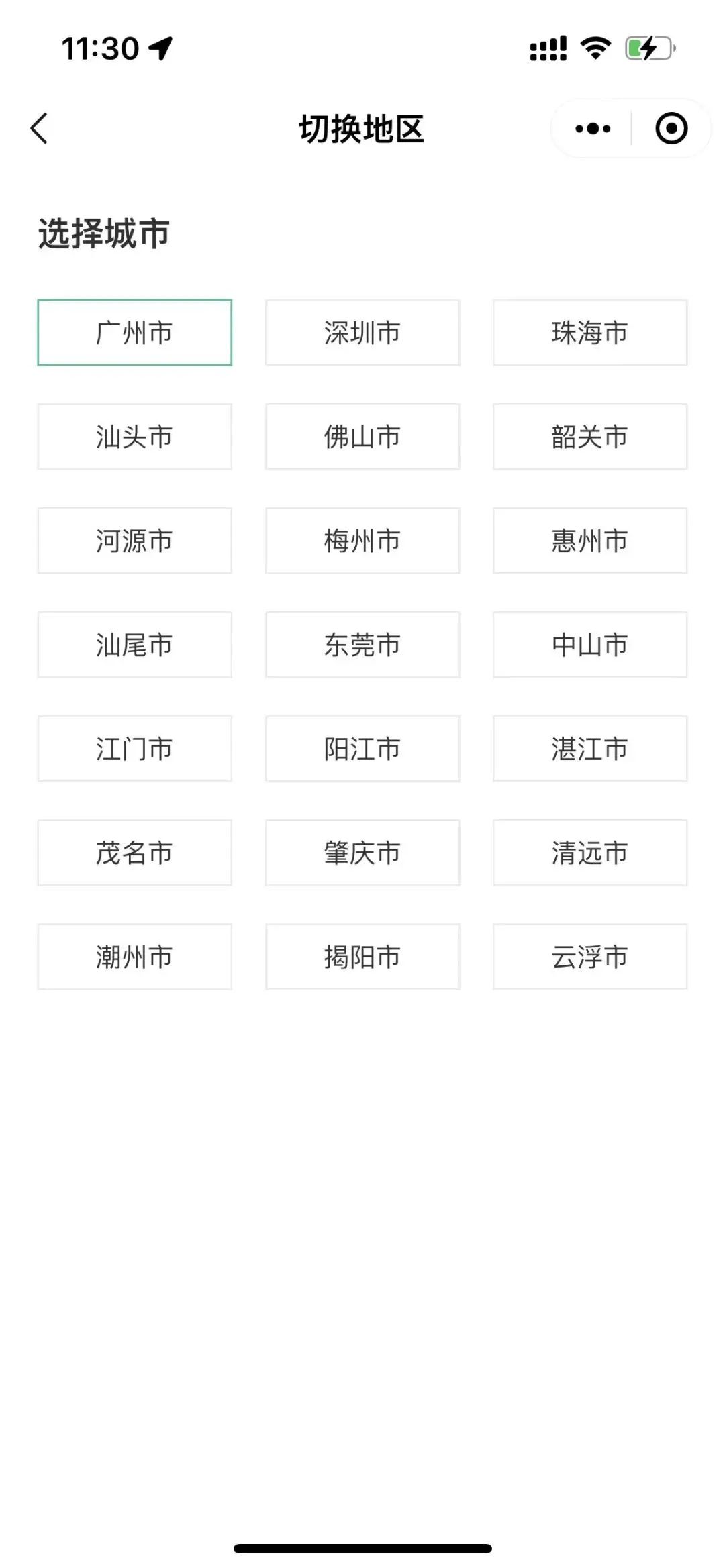
Task: Select 湛江市 in the bottom area
Action: [589, 749]
